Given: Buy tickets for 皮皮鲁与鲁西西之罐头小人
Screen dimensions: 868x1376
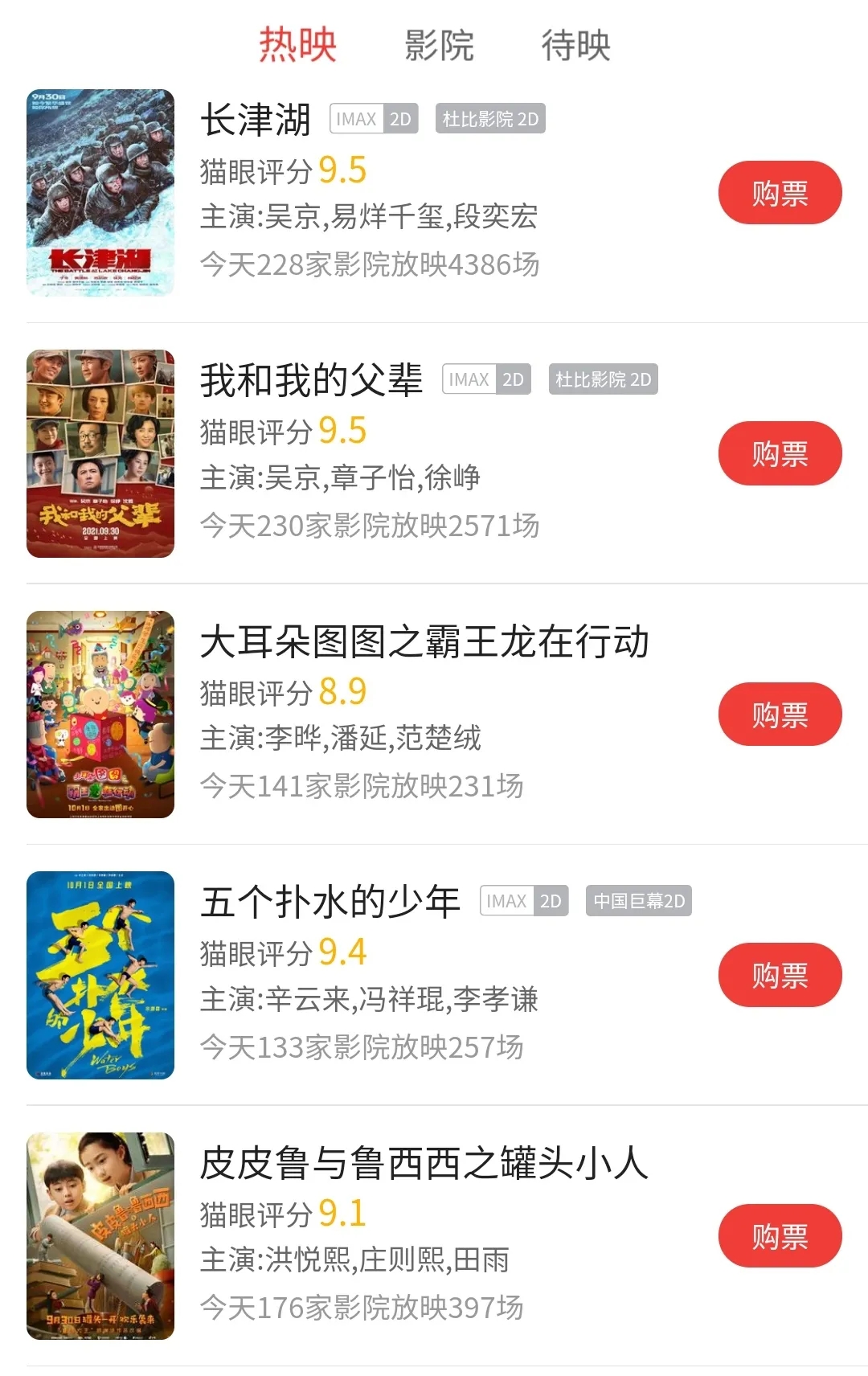Looking at the screenshot, I should pyautogui.click(x=780, y=1235).
